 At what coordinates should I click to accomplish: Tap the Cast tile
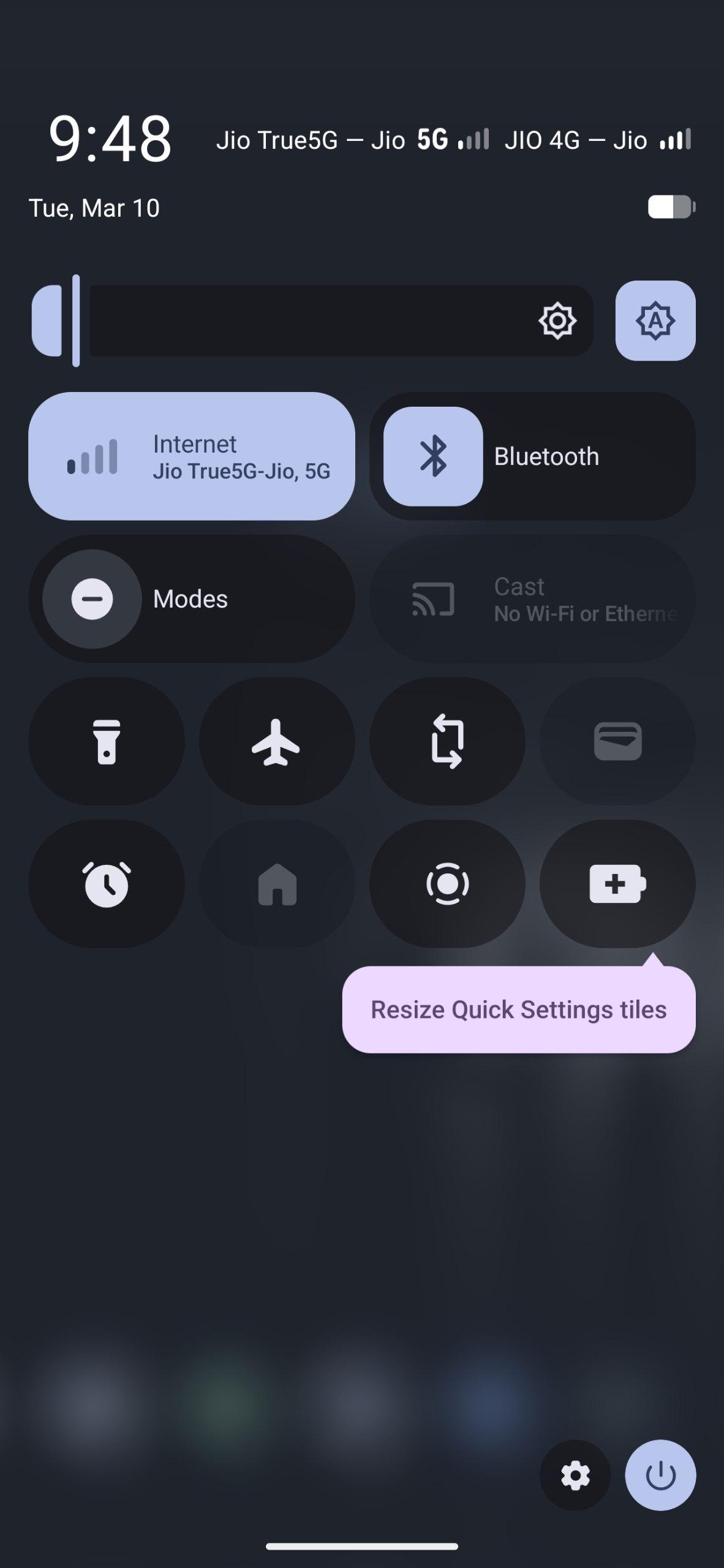click(532, 598)
